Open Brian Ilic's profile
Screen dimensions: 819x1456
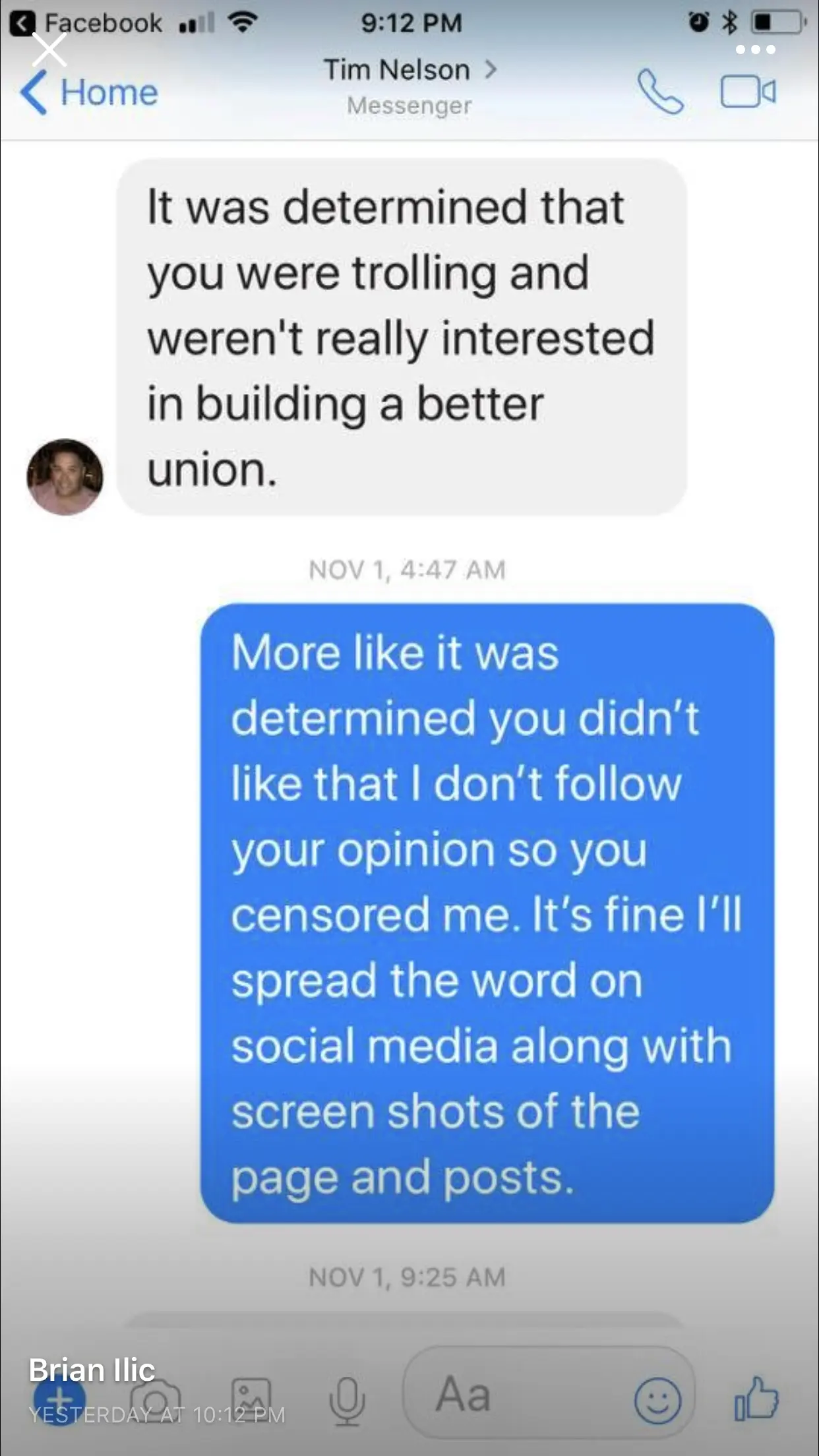coord(92,1370)
